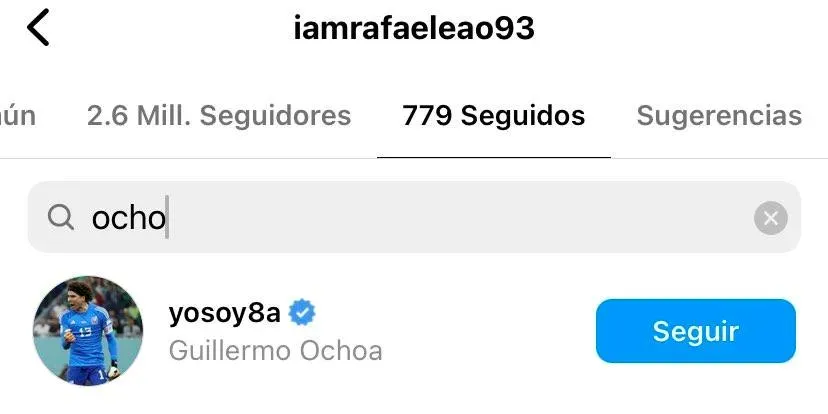Select the 779 Seguidos tab

(493, 116)
